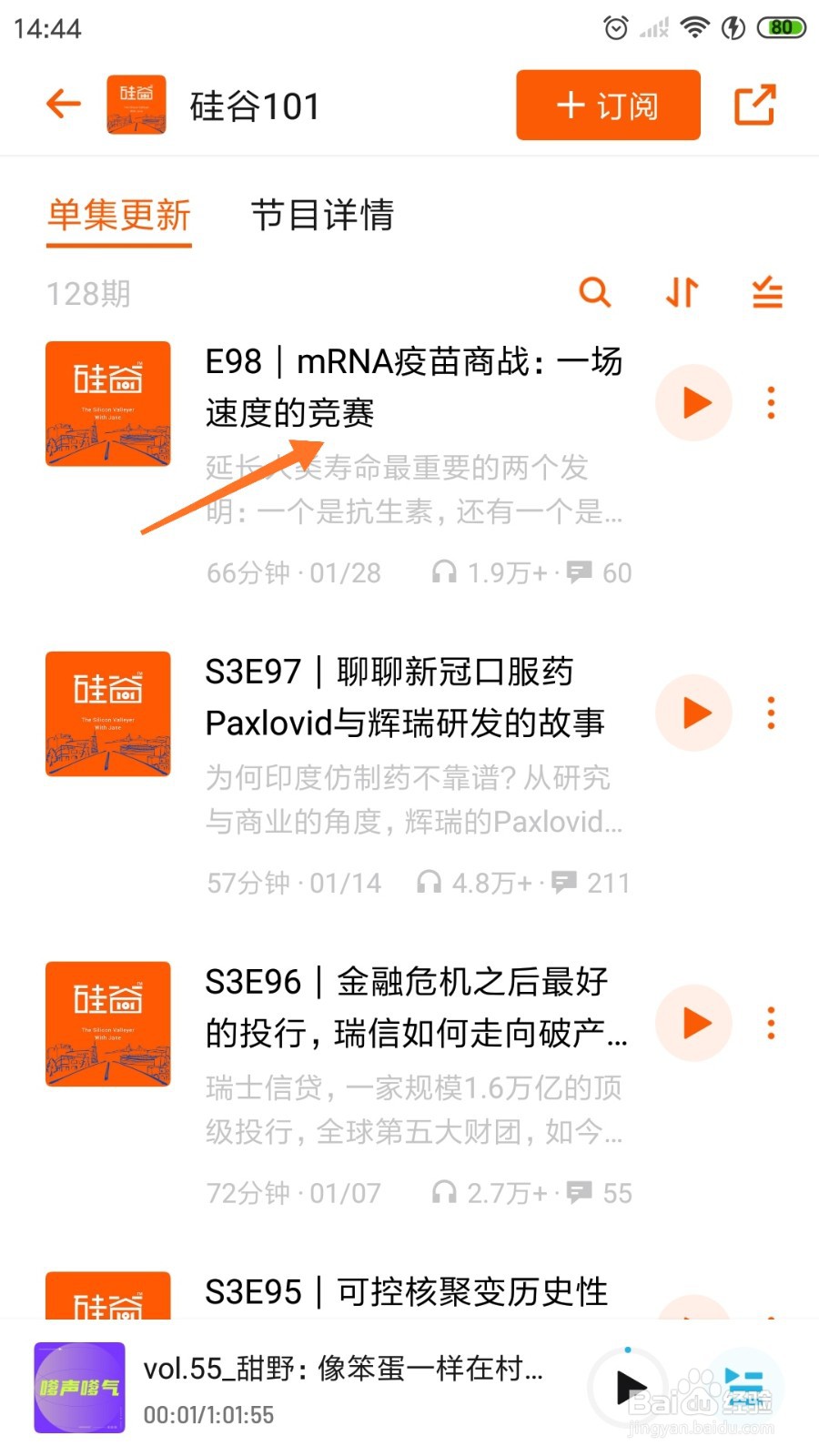Resume playback in the bottom mini player
The image size is (819, 1456).
pyautogui.click(x=630, y=1388)
